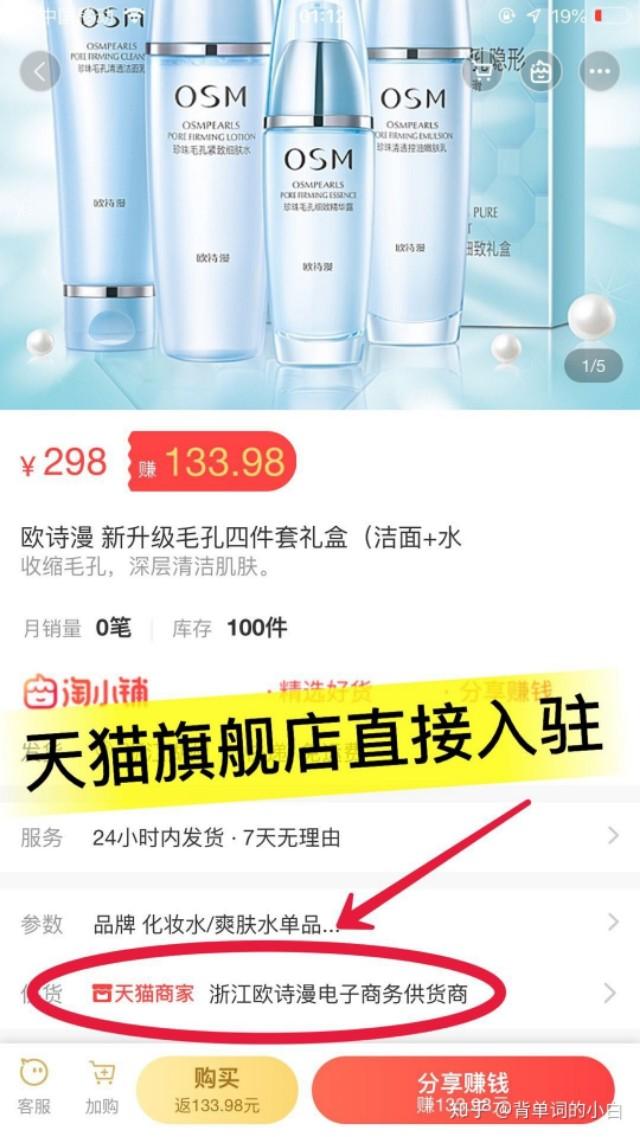The height and width of the screenshot is (1137, 640).
Task: Tap 分享赚钱 to share and earn
Action: click(x=462, y=1090)
